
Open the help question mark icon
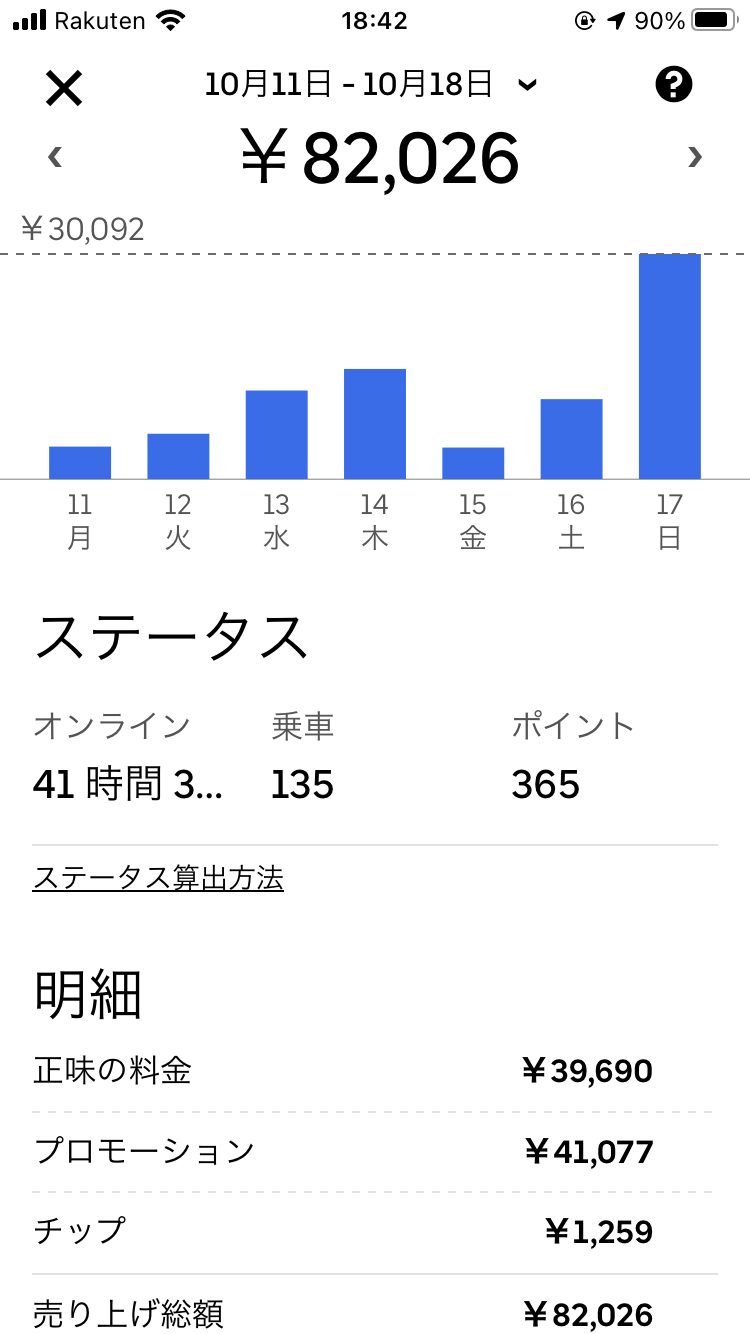point(674,85)
